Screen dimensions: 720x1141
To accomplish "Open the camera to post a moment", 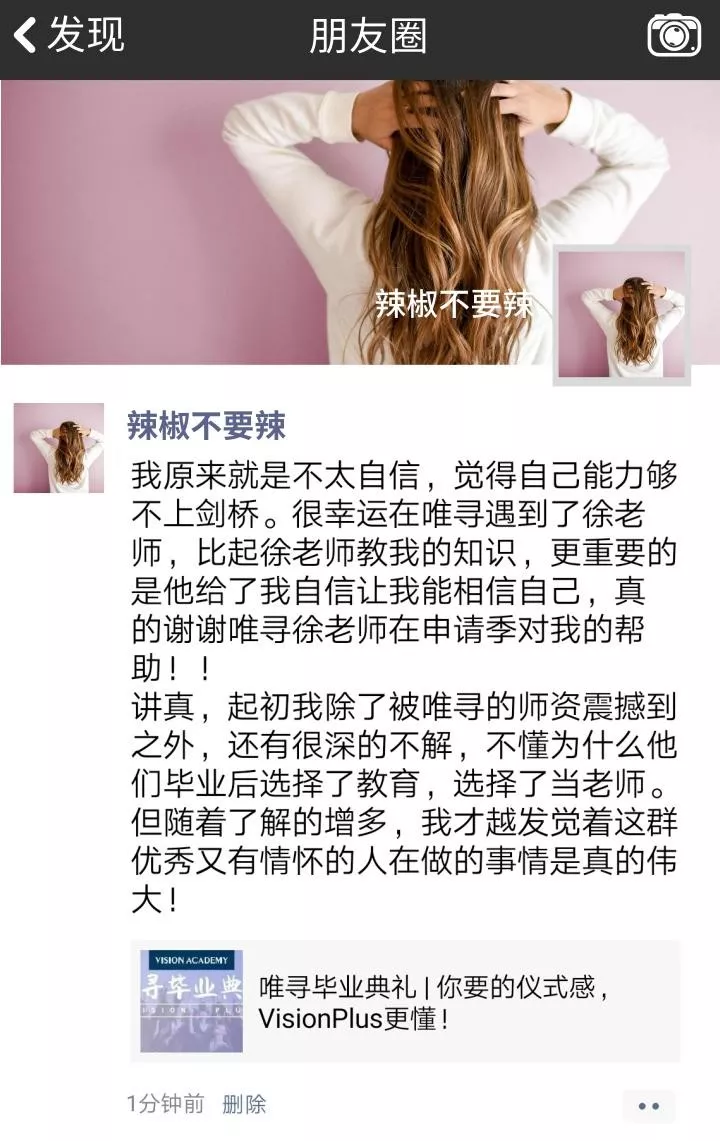I will 673,36.
